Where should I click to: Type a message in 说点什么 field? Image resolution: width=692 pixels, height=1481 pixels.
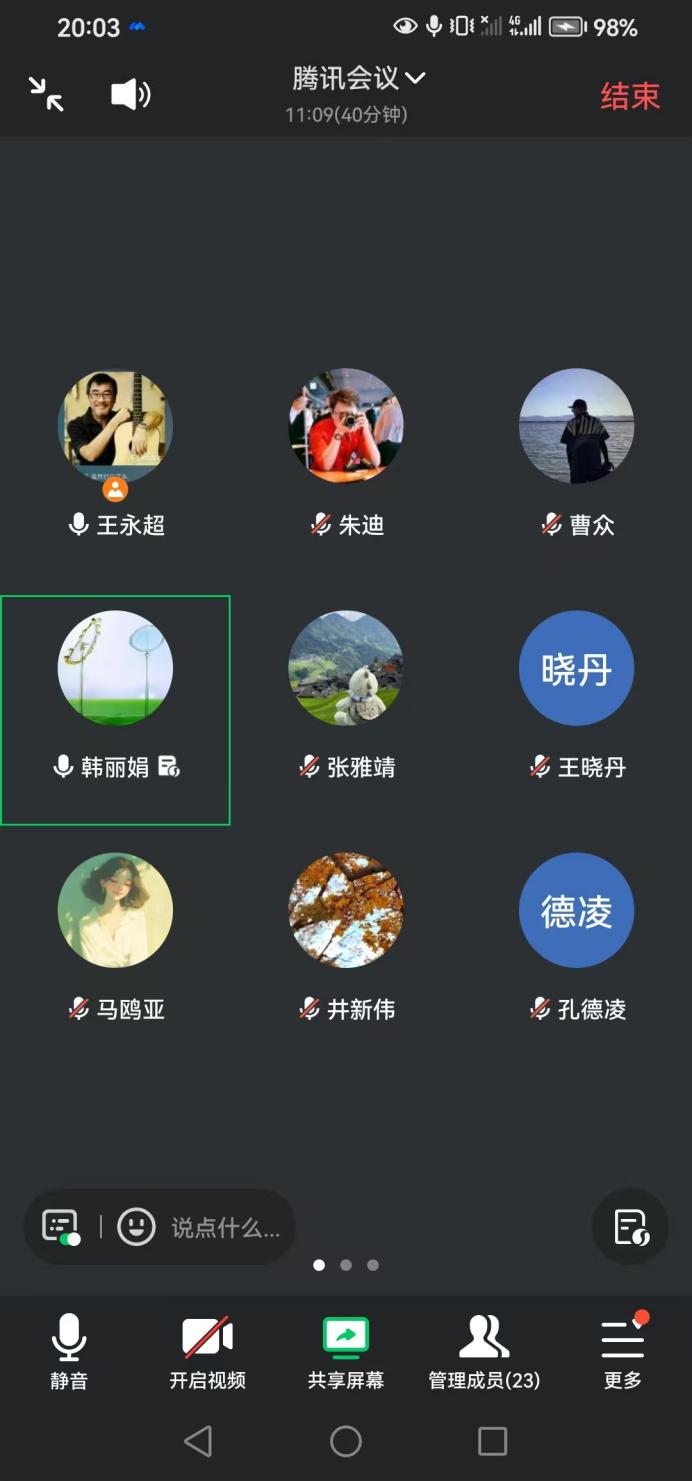(224, 1228)
